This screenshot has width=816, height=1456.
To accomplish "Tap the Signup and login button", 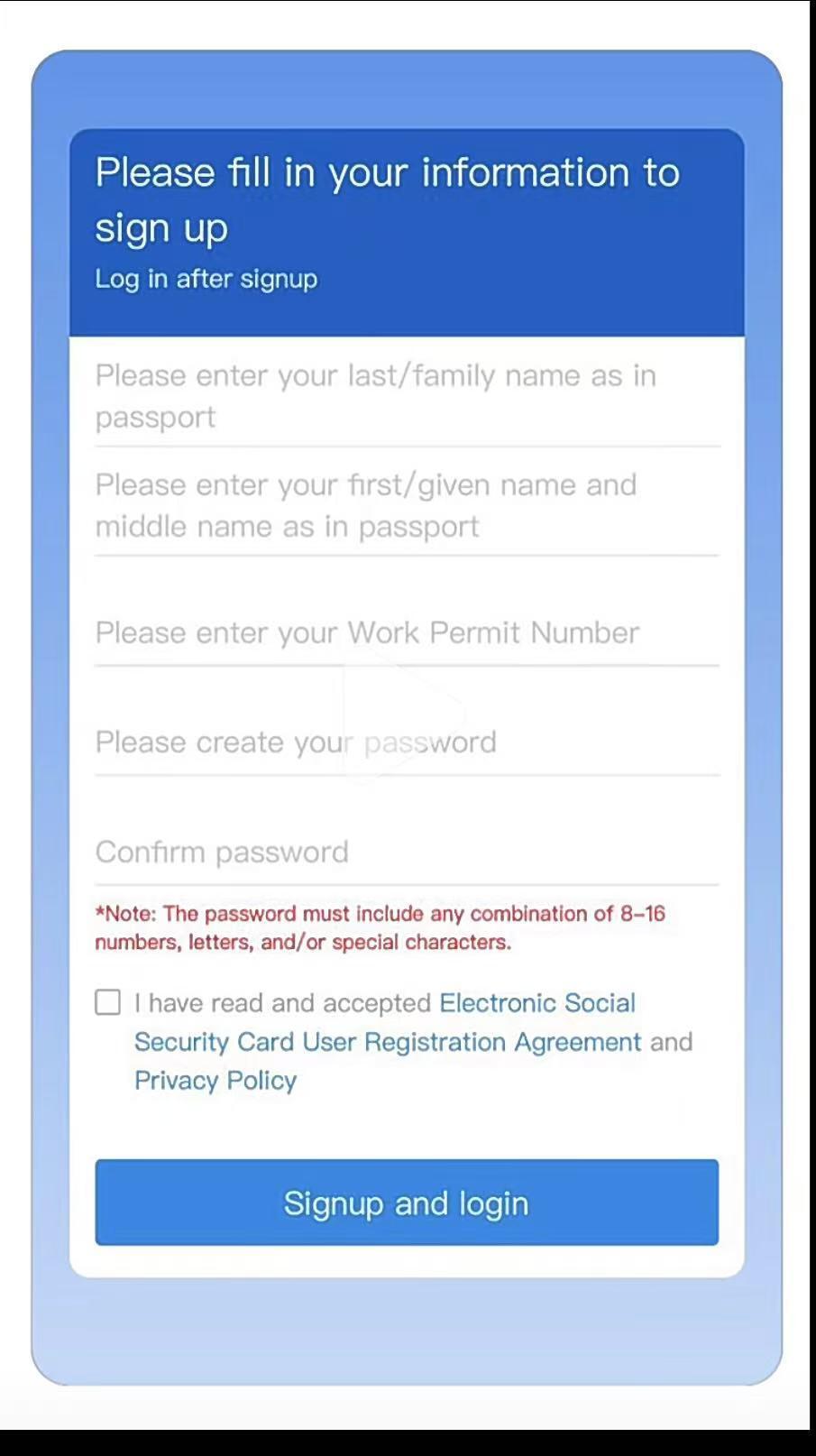I will (407, 1203).
